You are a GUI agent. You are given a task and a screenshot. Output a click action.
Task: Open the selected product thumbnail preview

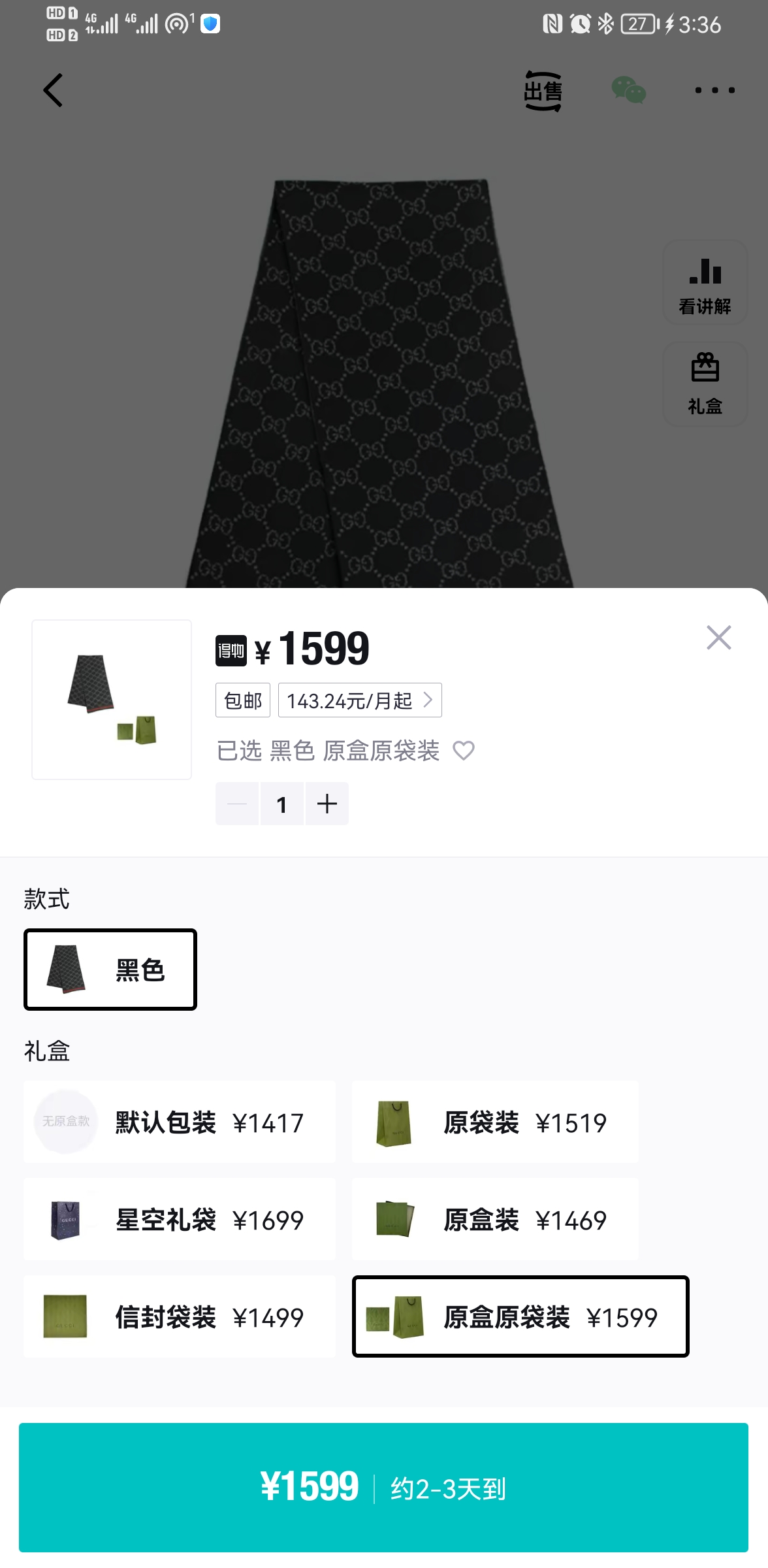pyautogui.click(x=112, y=700)
